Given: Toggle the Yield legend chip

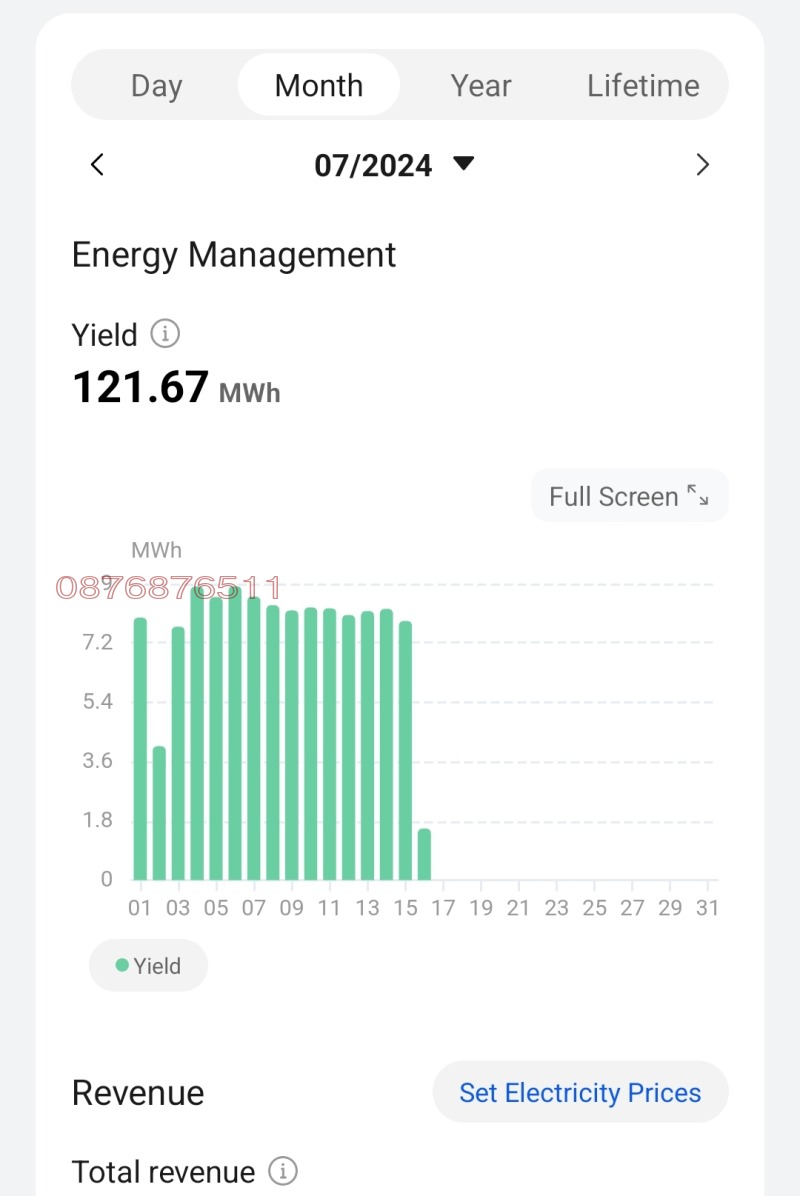Looking at the screenshot, I should click(148, 966).
